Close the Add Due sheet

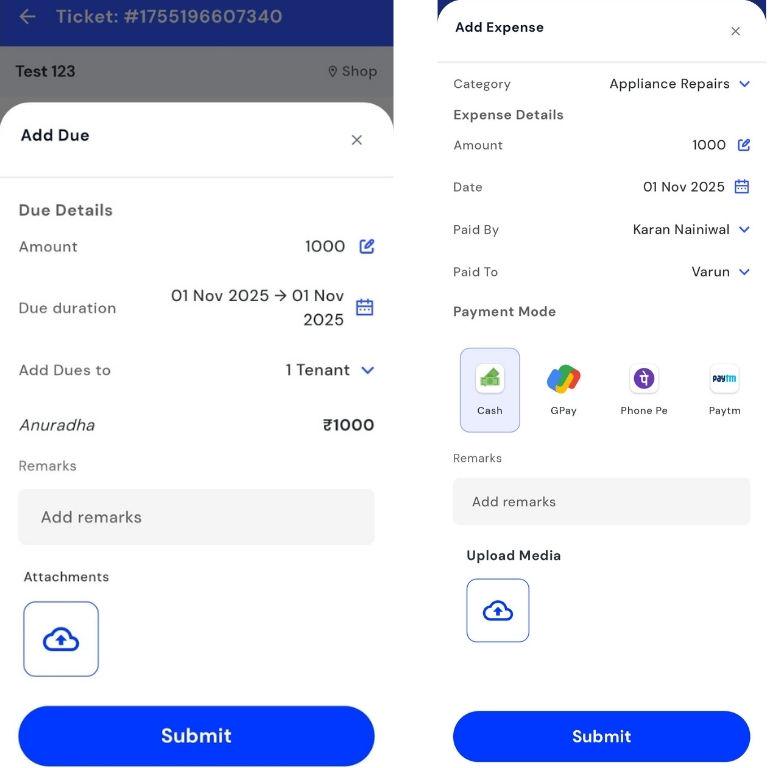click(357, 140)
